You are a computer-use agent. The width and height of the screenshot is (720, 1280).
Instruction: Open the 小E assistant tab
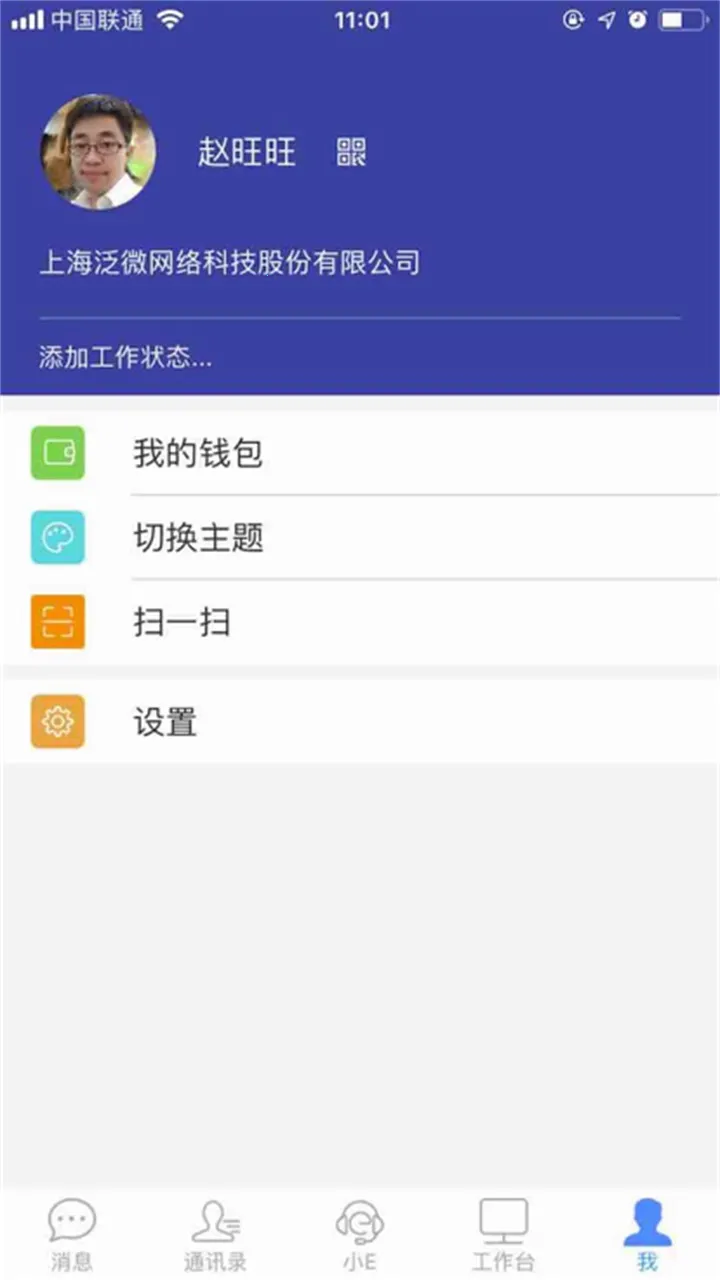(360, 1235)
